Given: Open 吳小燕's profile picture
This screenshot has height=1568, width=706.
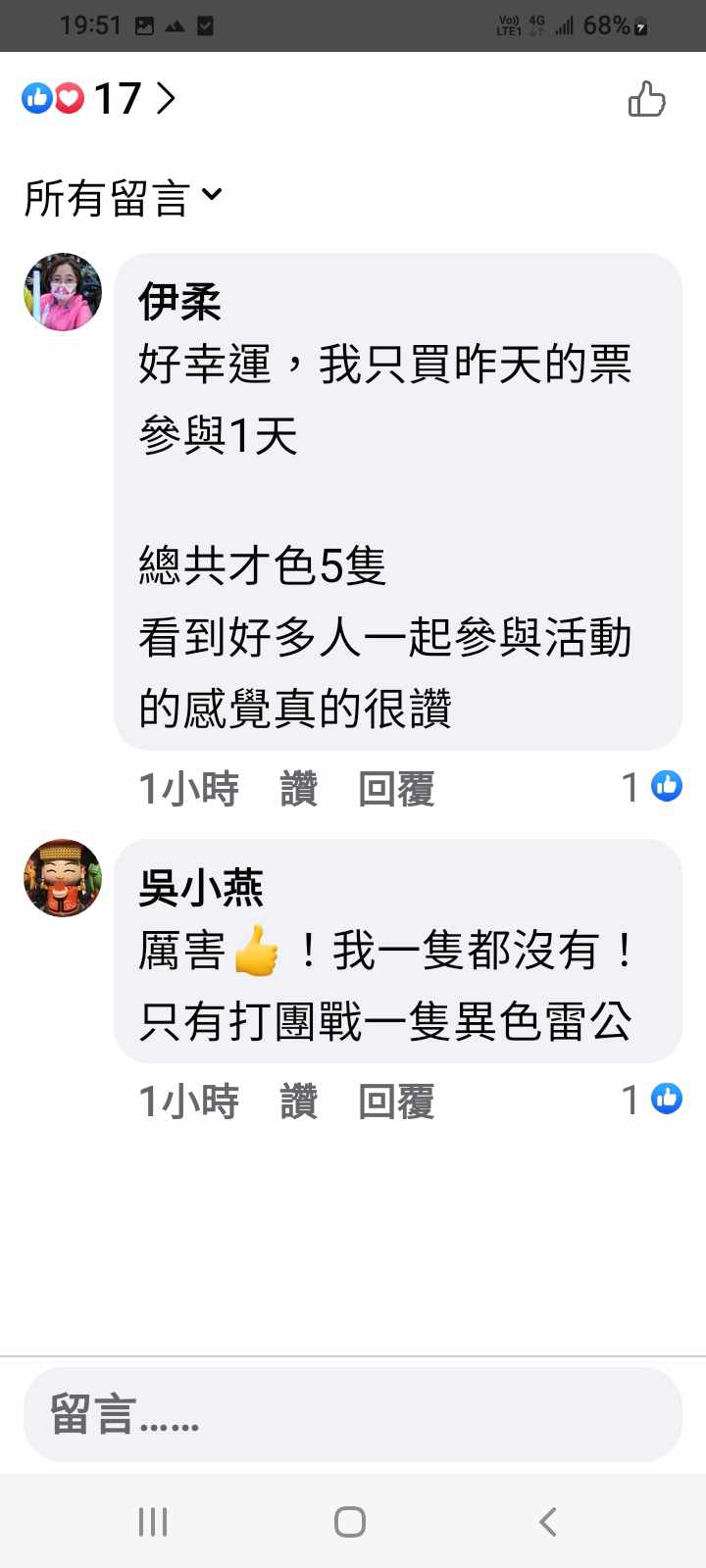Looking at the screenshot, I should tap(63, 878).
